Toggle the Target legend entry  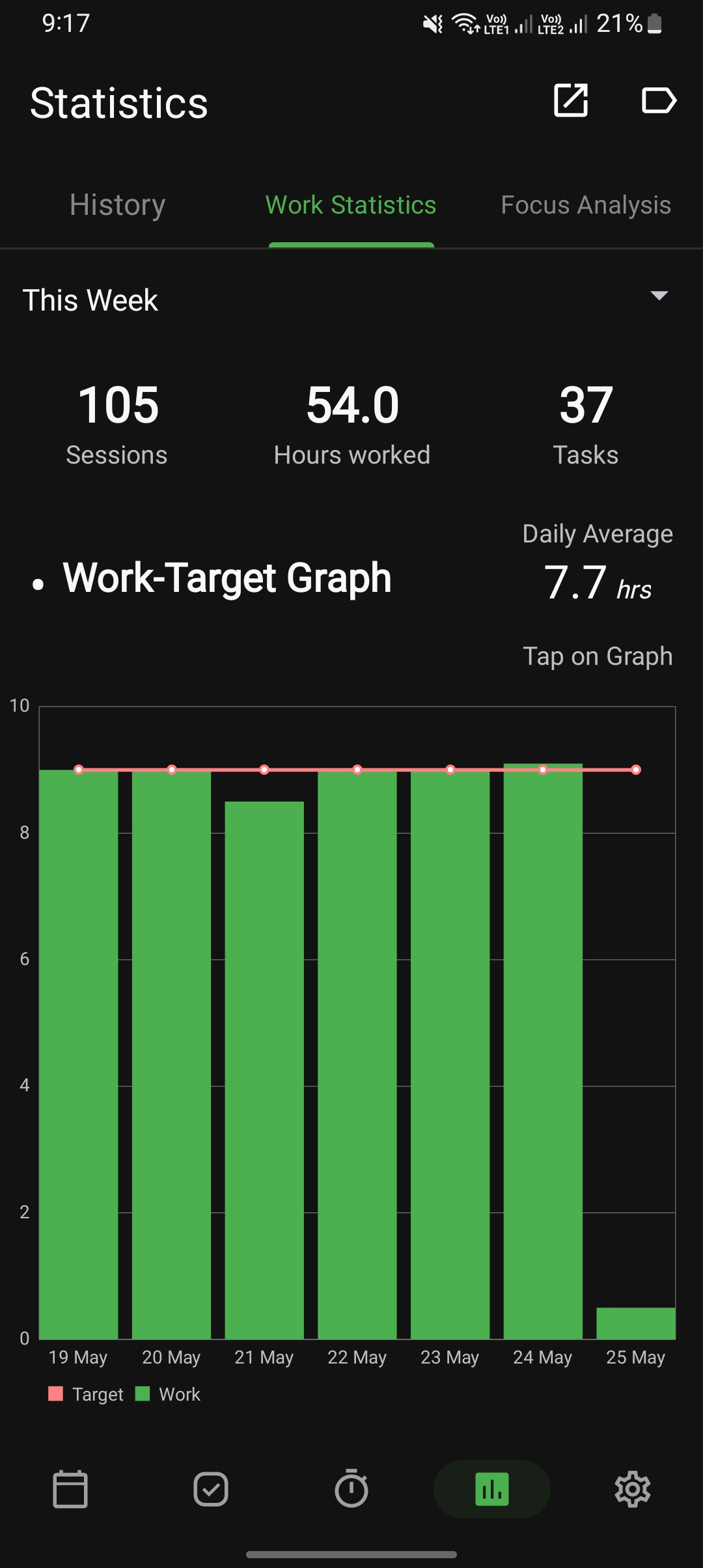point(87,1394)
